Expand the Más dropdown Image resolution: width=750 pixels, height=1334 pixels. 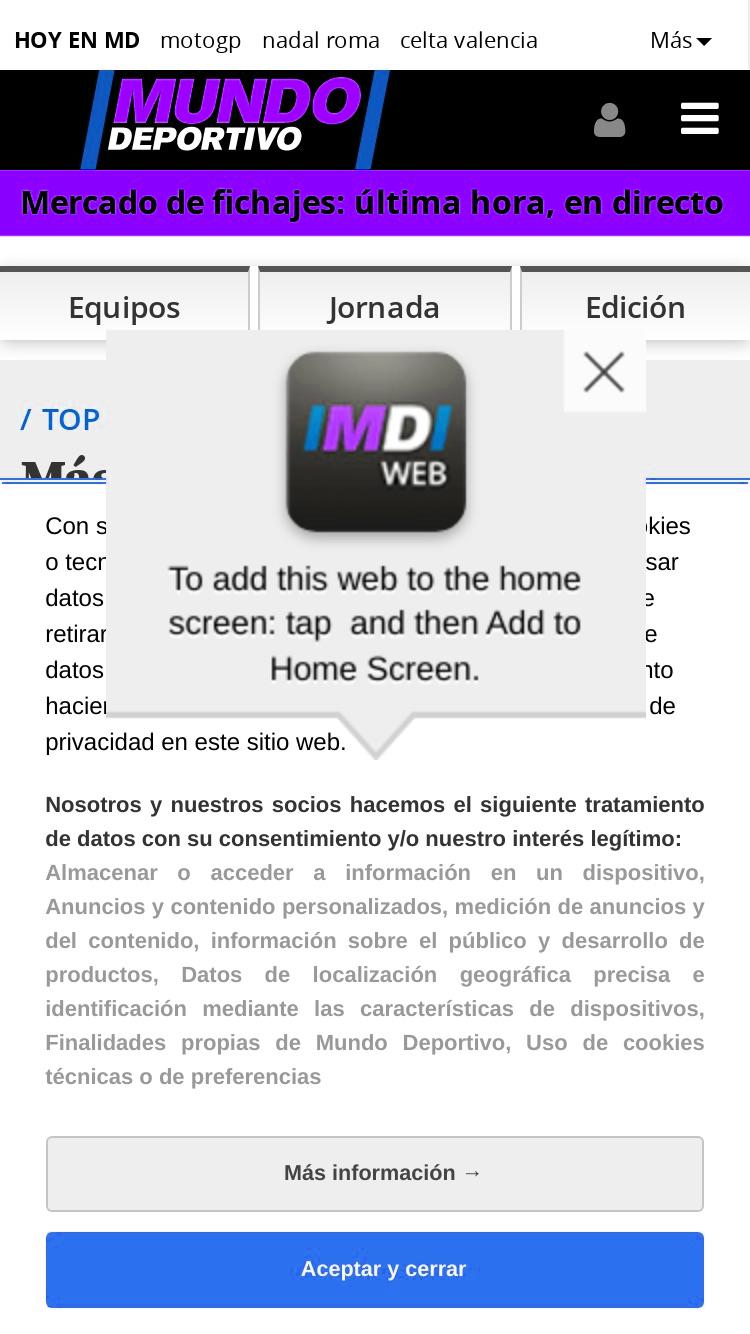680,40
